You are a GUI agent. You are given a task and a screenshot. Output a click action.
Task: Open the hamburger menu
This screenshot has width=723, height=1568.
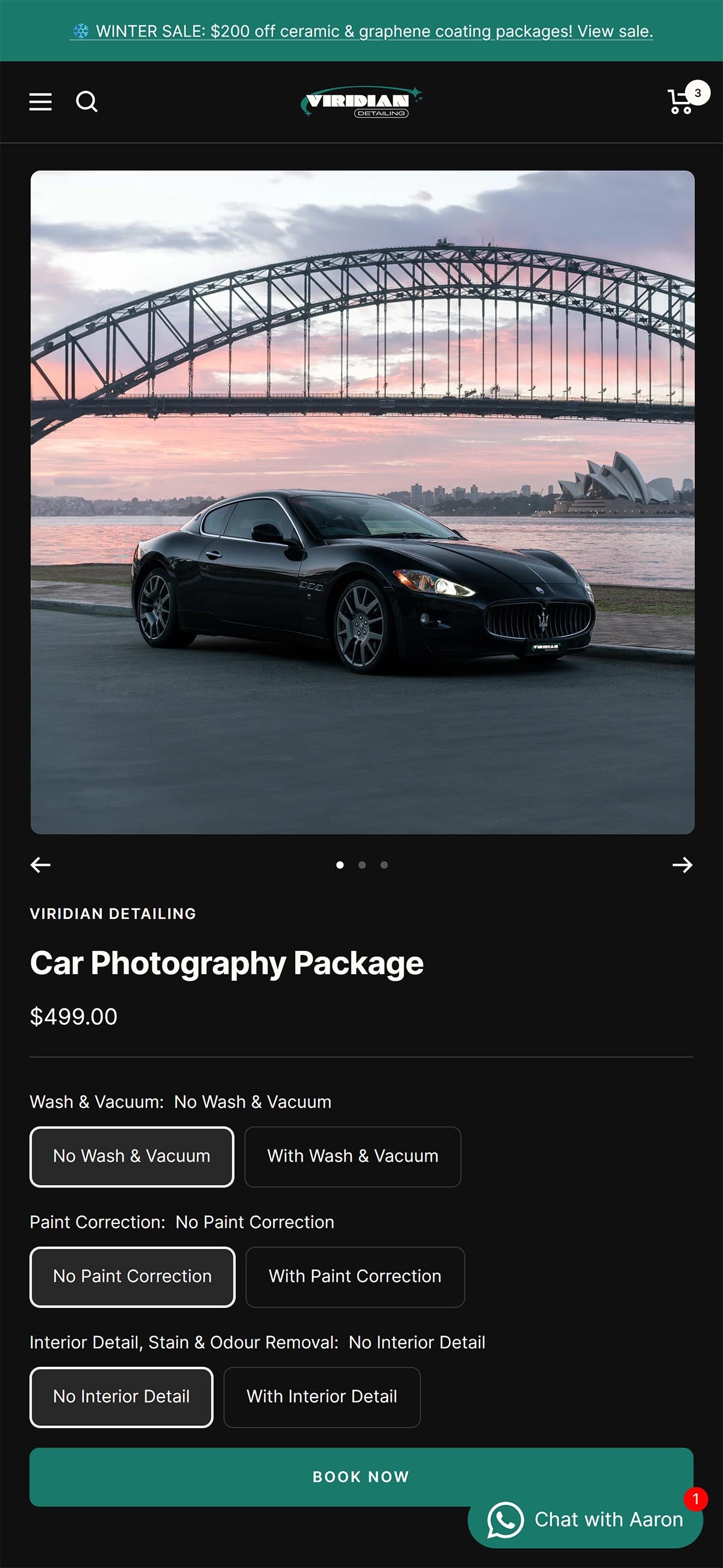(x=41, y=102)
